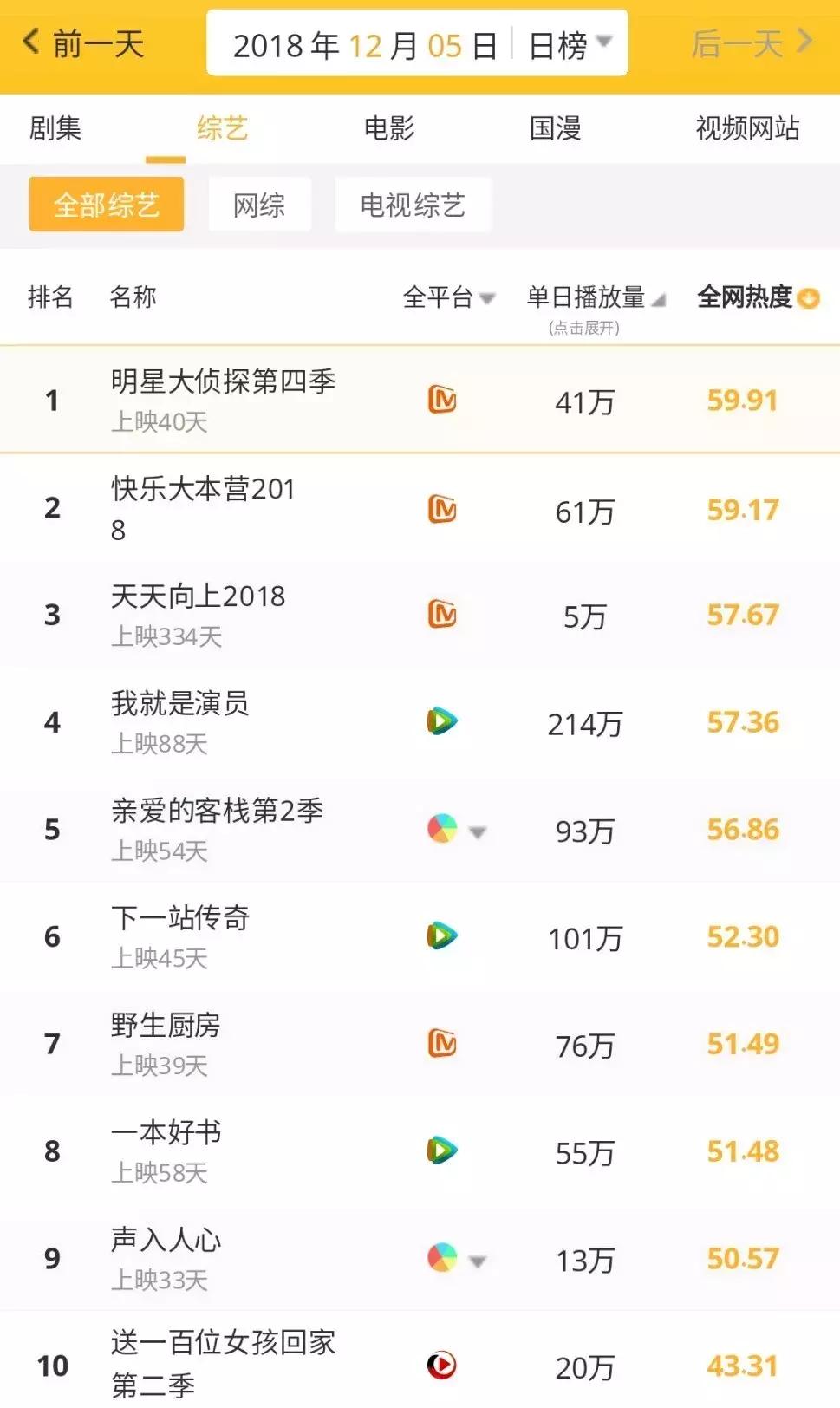Click the Mango TV icon for 明星大侦探第四季
Viewport: 840px width, 1408px height.
442,401
